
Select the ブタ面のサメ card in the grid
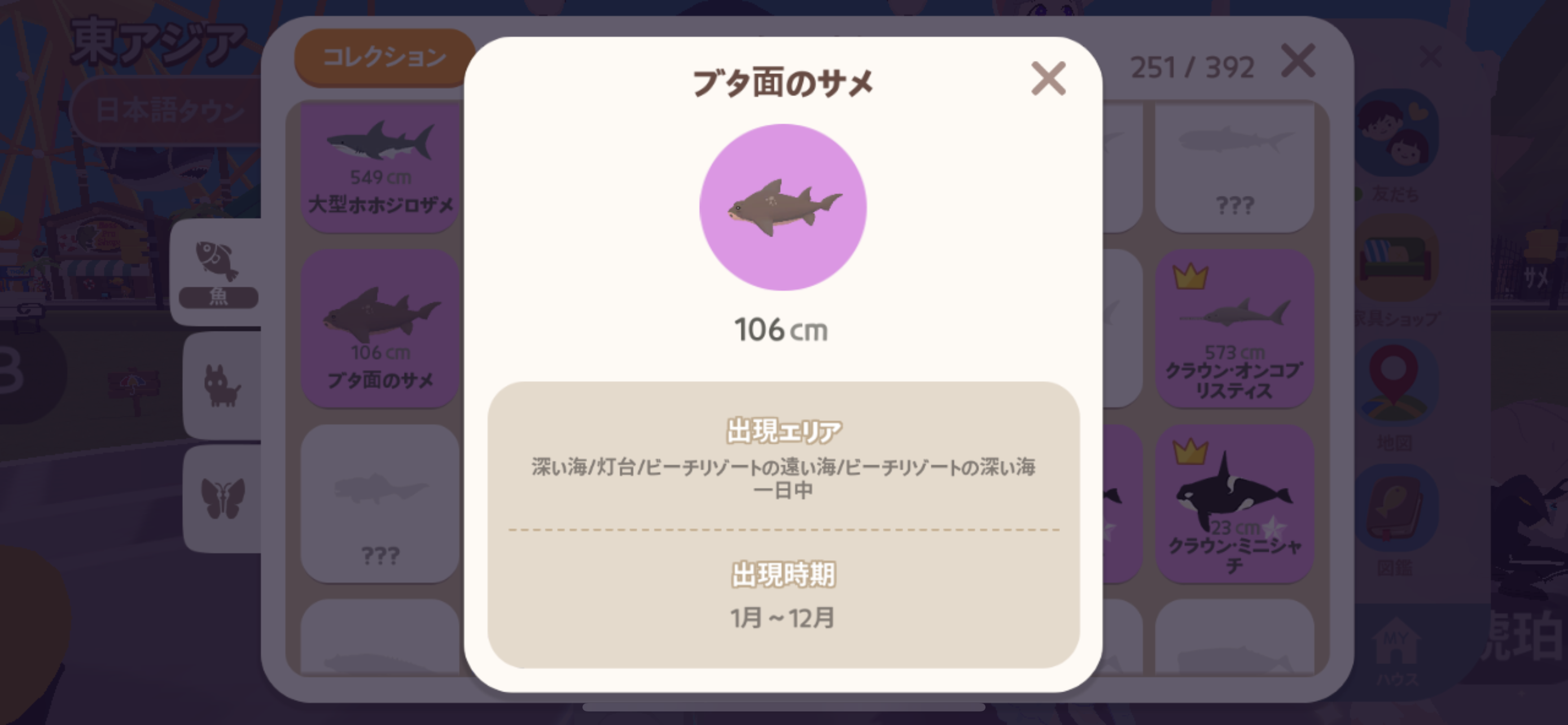coord(380,329)
